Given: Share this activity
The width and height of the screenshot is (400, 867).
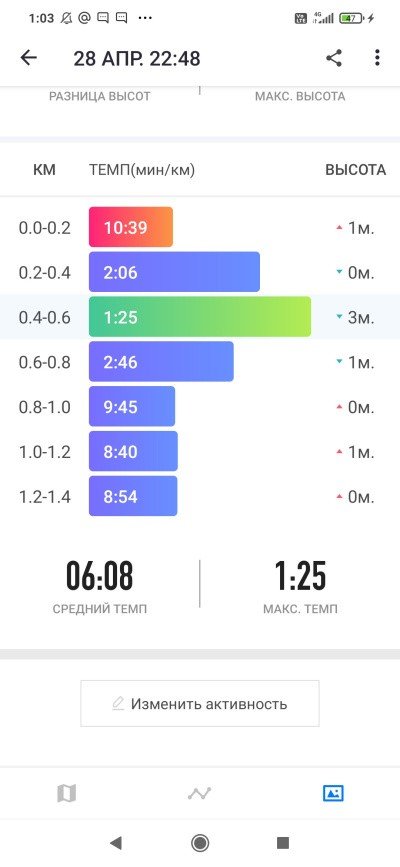Looking at the screenshot, I should click(x=334, y=58).
